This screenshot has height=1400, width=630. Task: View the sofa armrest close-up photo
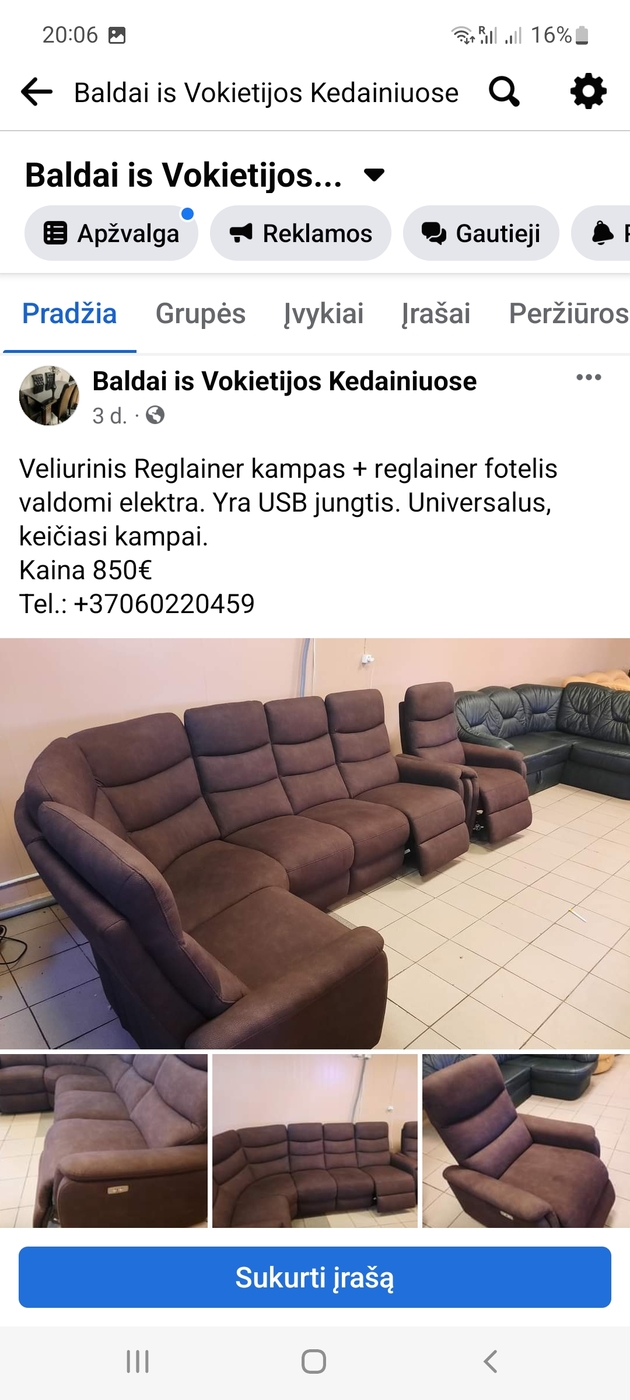(104, 1140)
